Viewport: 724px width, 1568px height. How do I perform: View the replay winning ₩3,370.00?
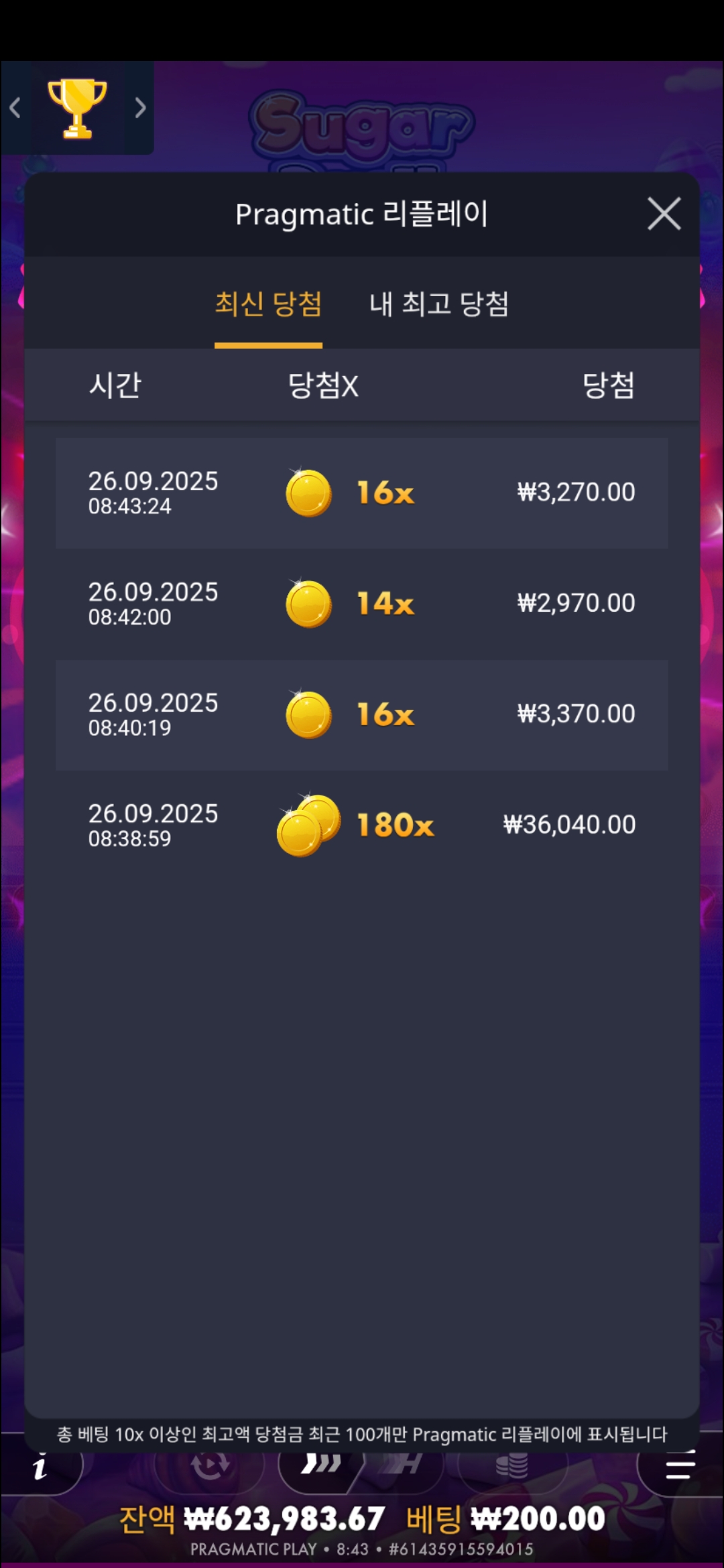click(x=362, y=714)
